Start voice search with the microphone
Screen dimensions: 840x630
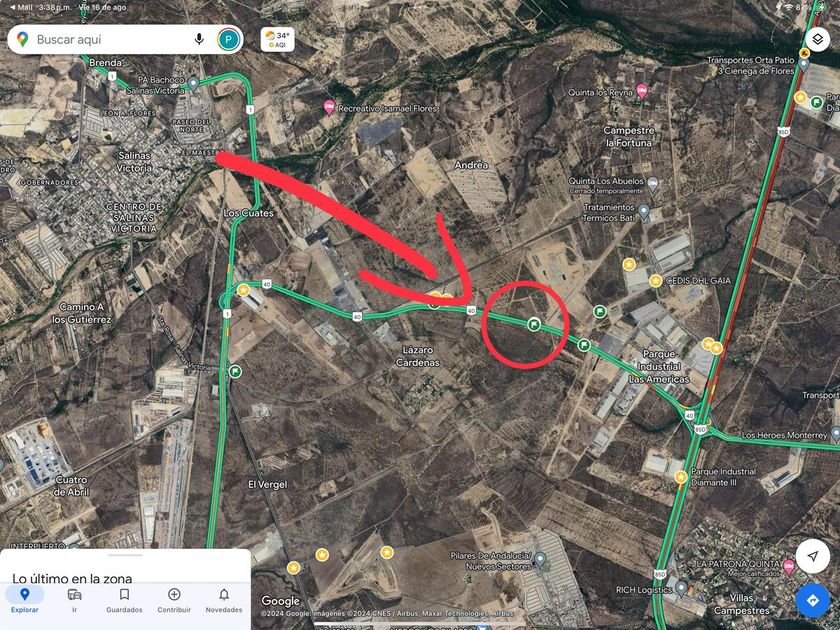coord(199,40)
